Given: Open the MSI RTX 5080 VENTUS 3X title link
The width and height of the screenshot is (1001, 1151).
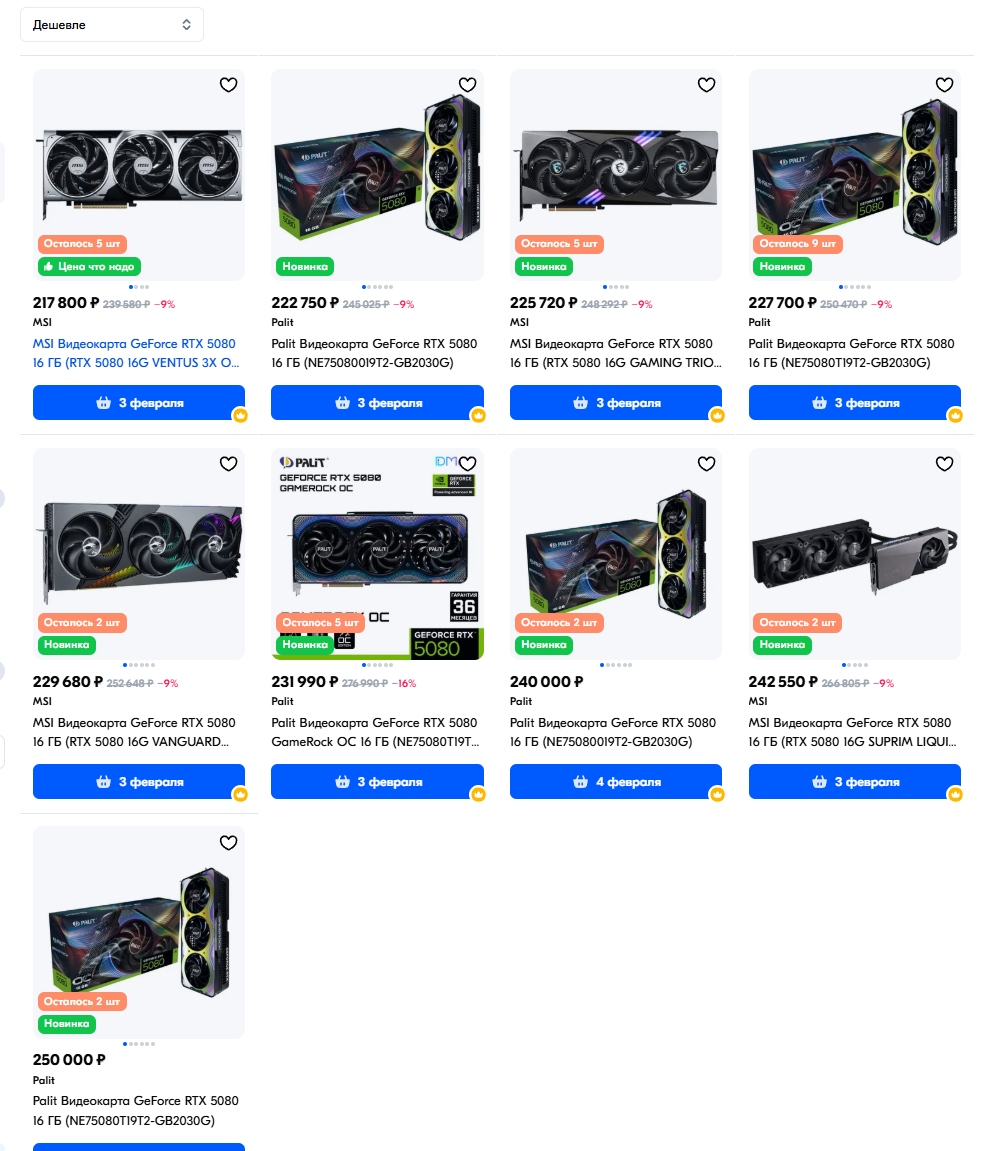Looking at the screenshot, I should click(x=138, y=353).
